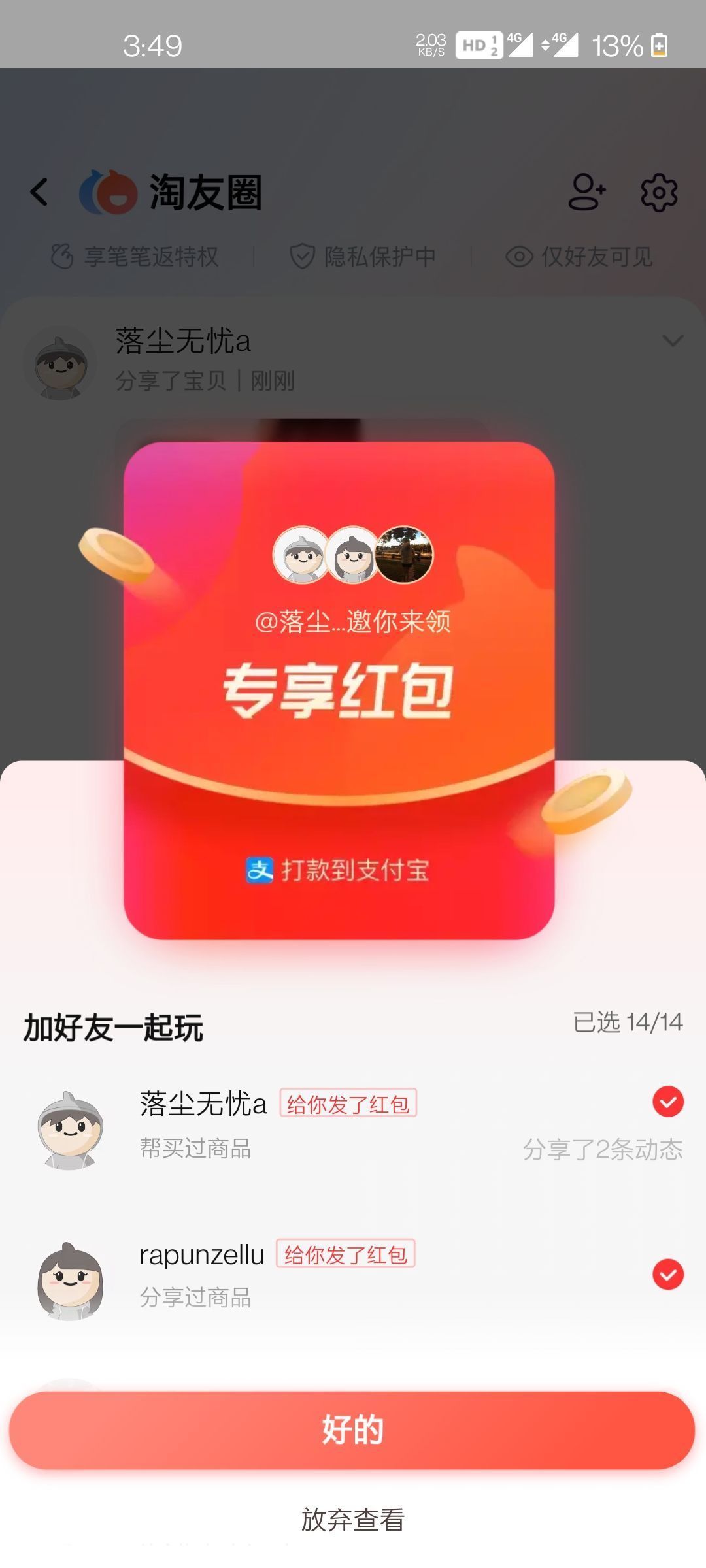Open the add-friend icon
The height and width of the screenshot is (1568, 706).
[x=586, y=192]
